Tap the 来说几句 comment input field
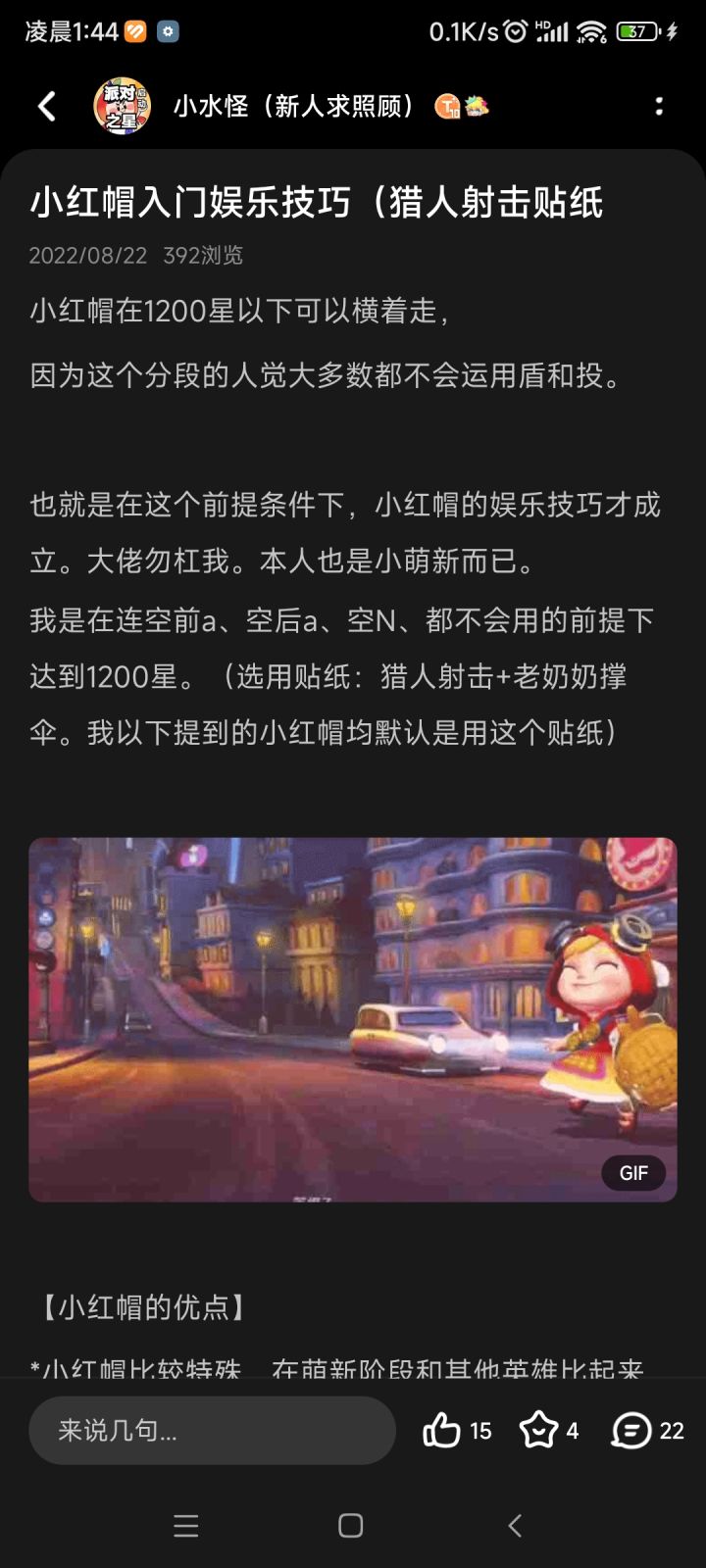706x1568 pixels. pyautogui.click(x=211, y=1431)
